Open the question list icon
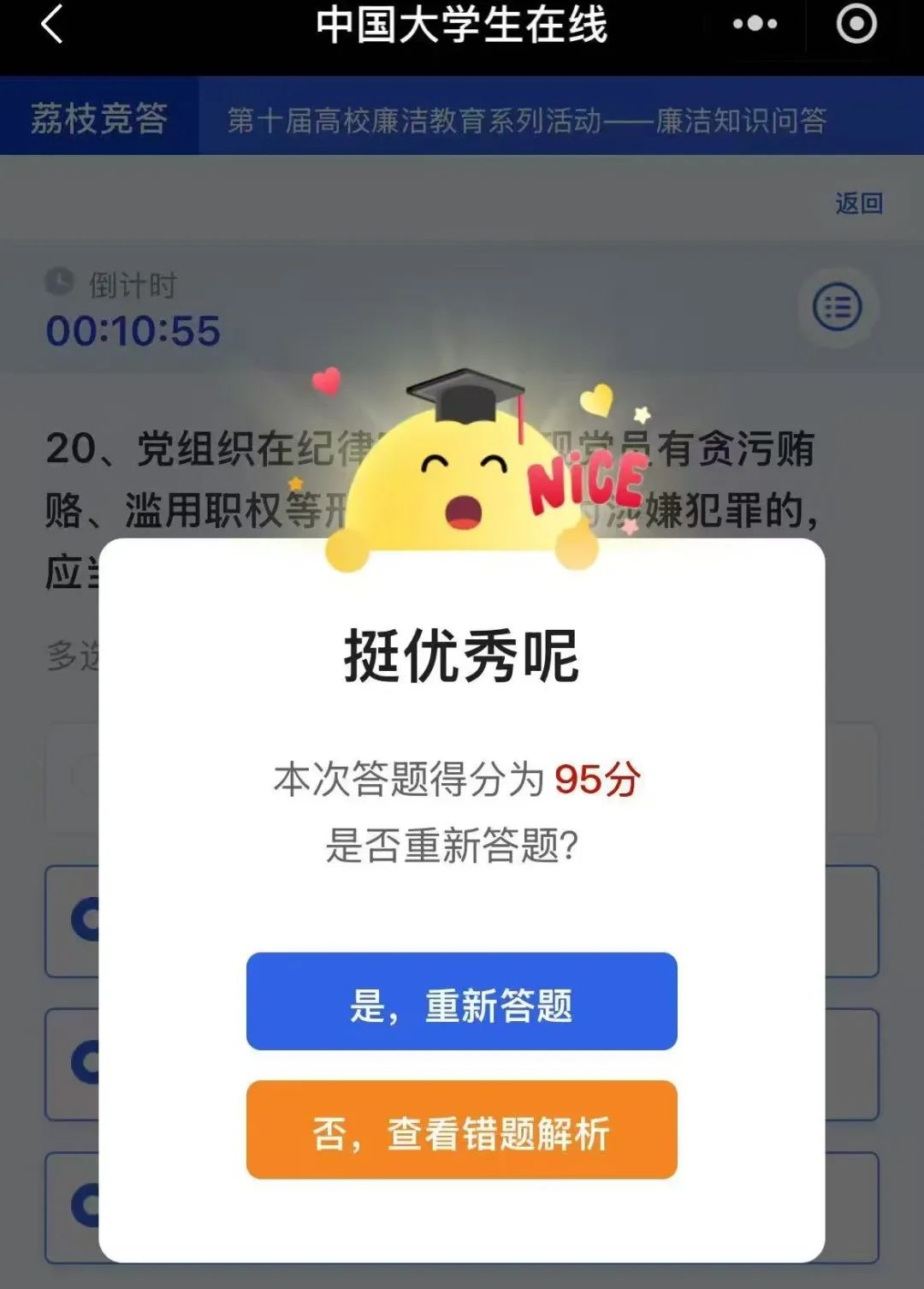The height and width of the screenshot is (1289, 924). 837,307
